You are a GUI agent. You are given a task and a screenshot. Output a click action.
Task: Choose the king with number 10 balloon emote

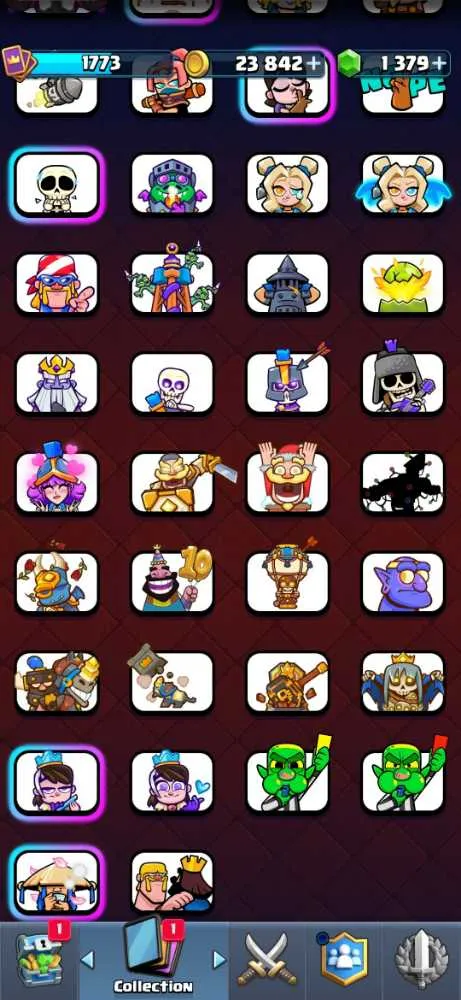(x=172, y=582)
